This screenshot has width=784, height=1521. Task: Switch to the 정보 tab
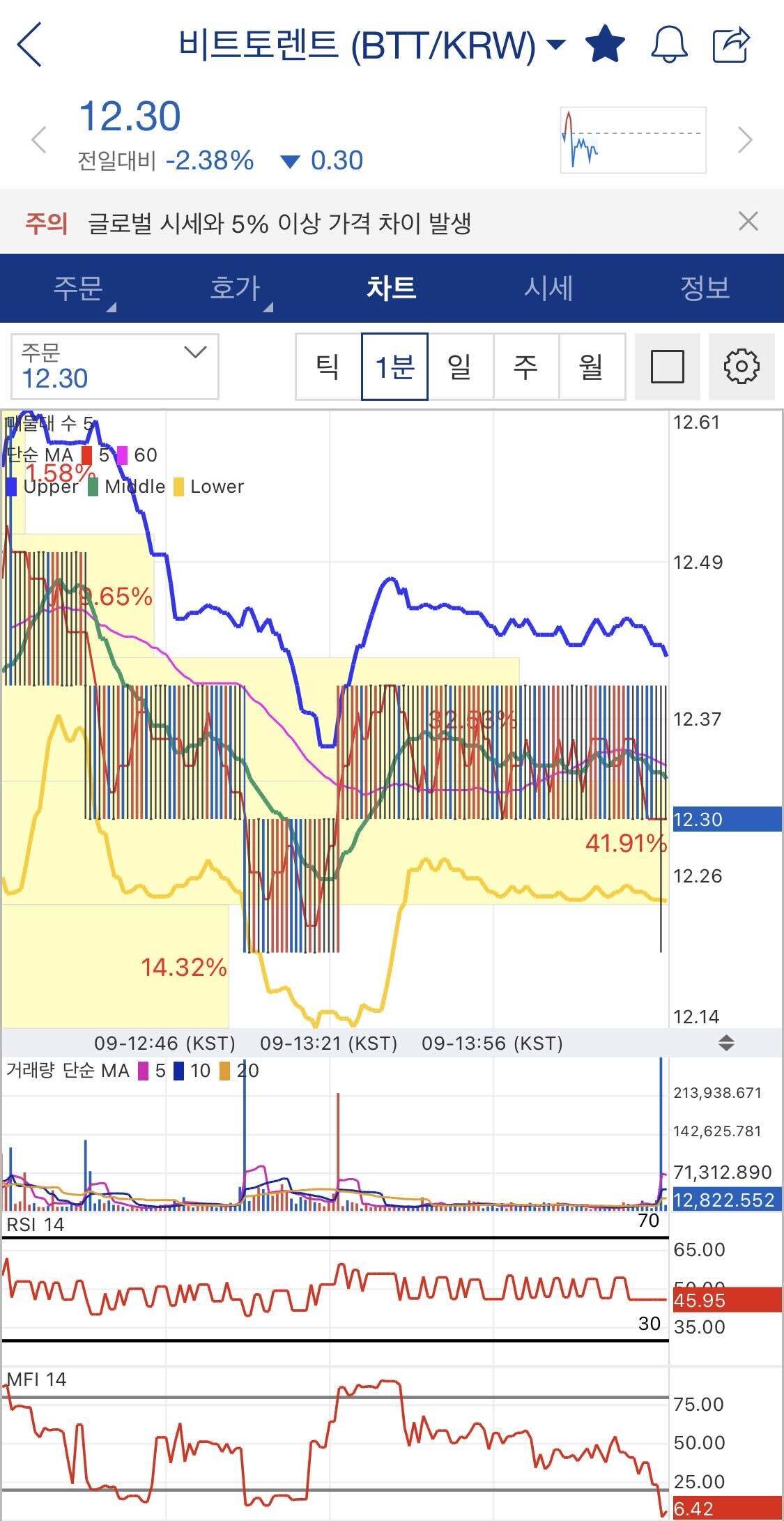pyautogui.click(x=705, y=288)
